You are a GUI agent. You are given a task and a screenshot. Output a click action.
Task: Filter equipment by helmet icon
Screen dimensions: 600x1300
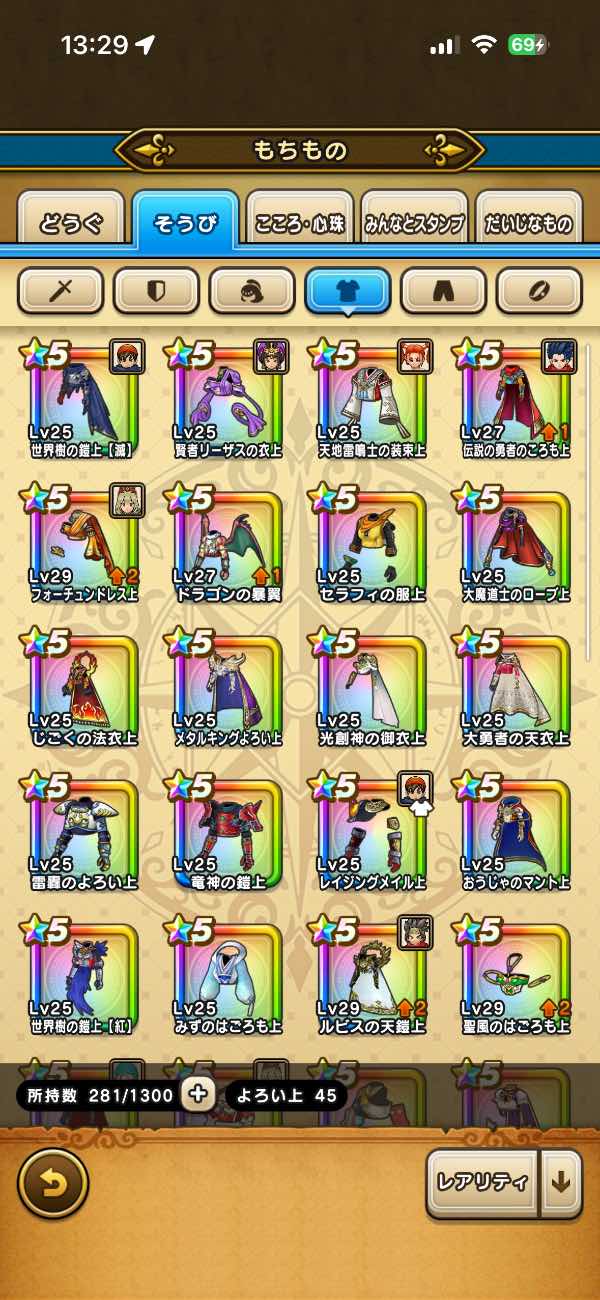[252, 291]
